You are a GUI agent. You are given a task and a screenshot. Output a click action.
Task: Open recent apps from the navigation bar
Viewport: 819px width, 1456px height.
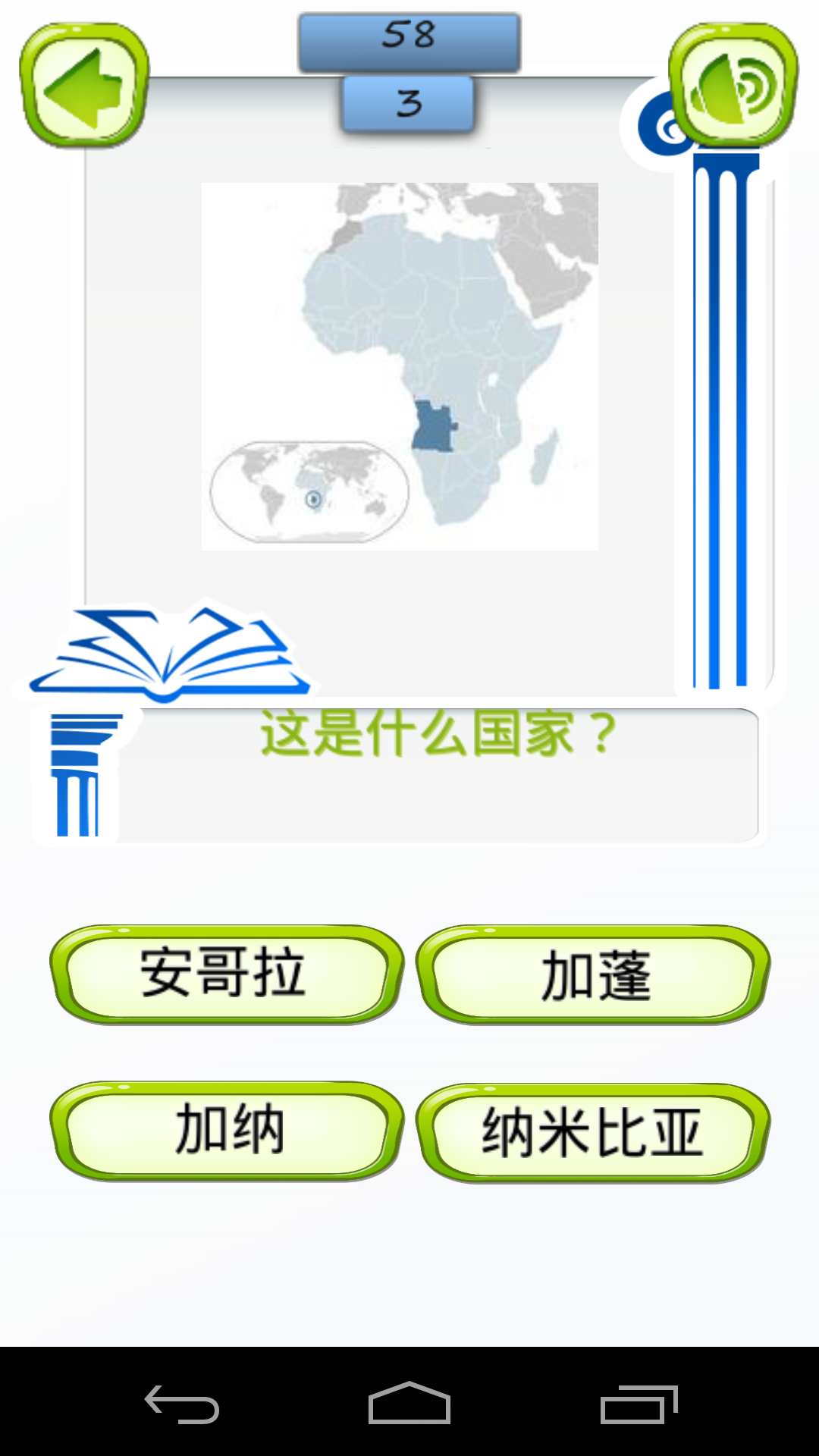639,1404
